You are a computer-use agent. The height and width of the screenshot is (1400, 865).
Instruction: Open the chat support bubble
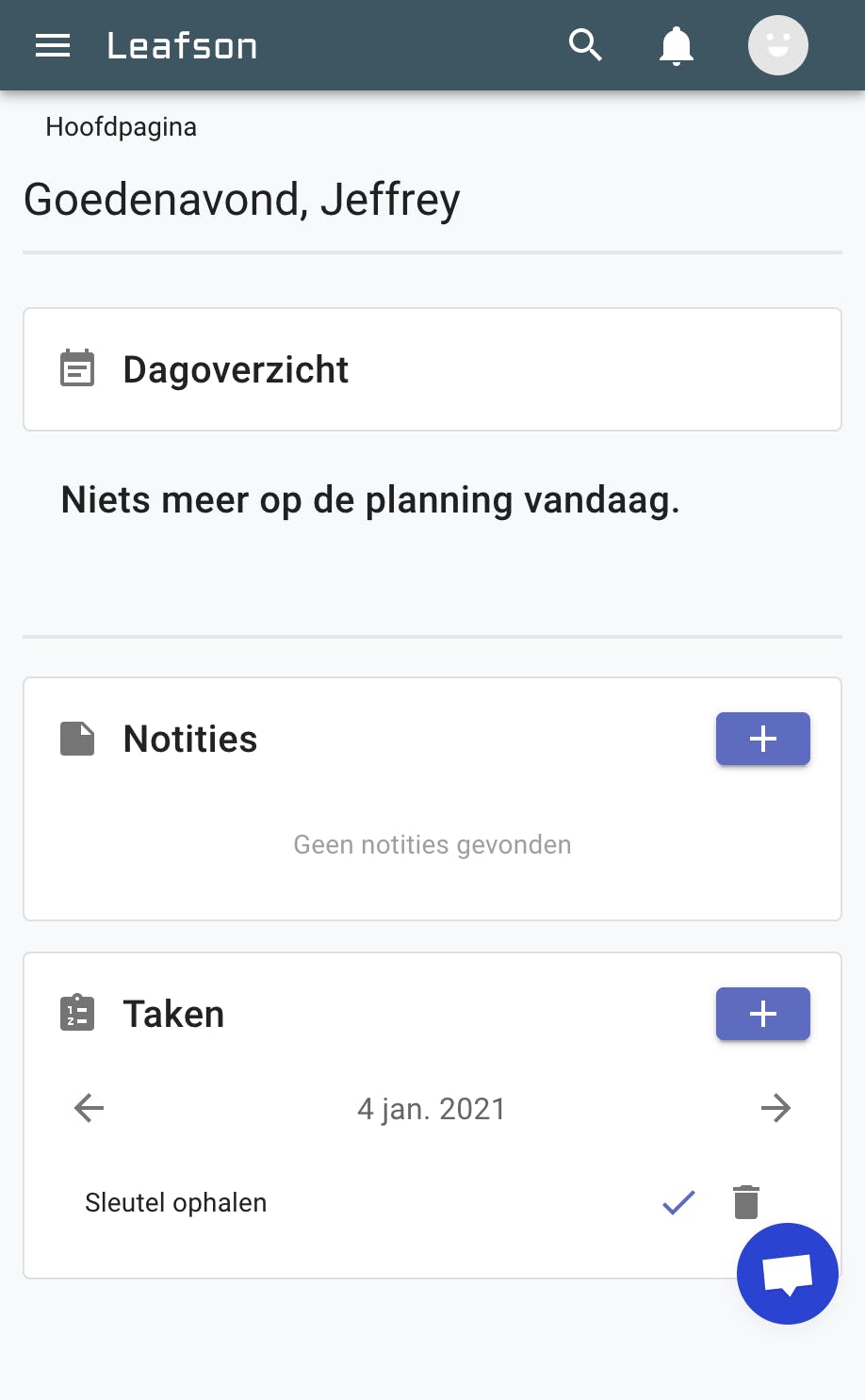pyautogui.click(x=788, y=1274)
